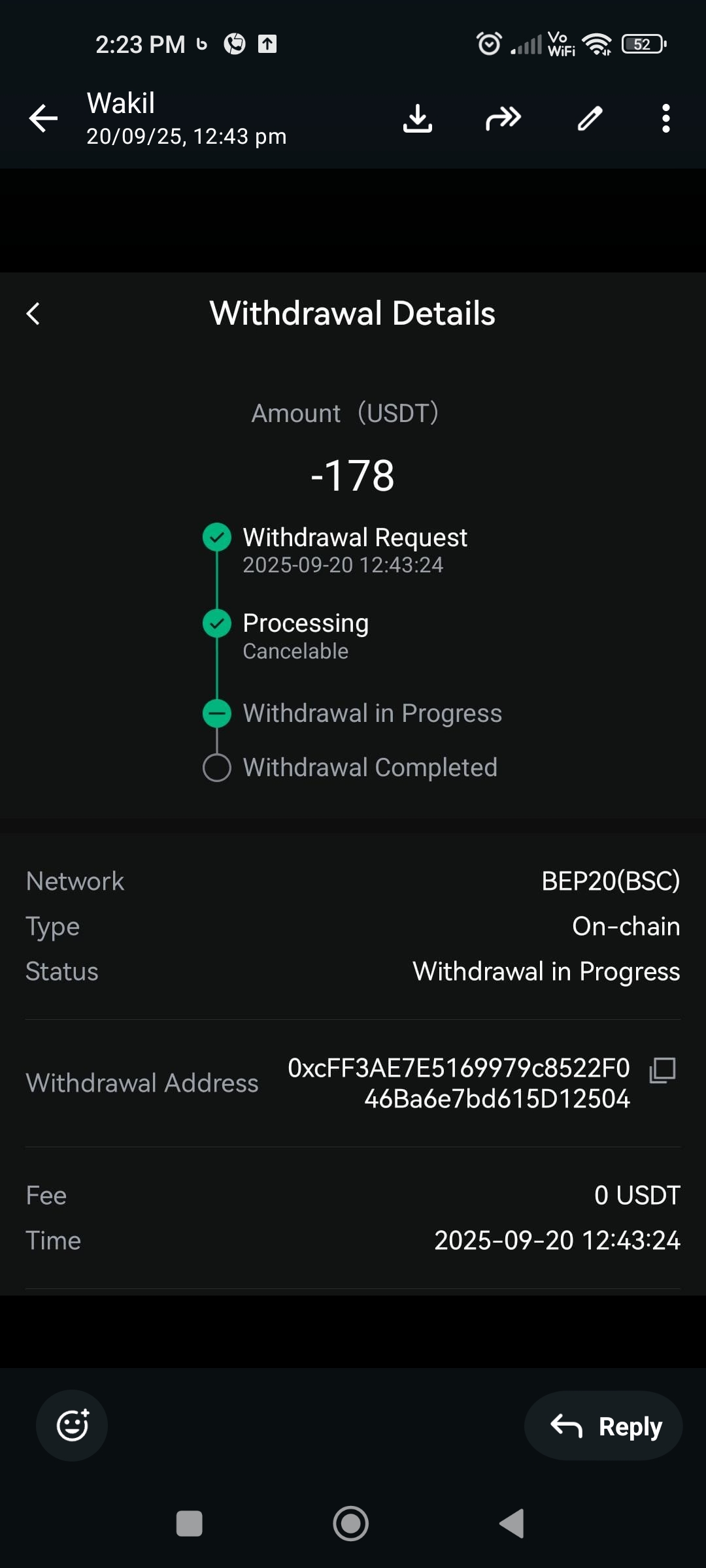Open recent apps from navigation bar
The image size is (706, 1568).
(x=190, y=1524)
